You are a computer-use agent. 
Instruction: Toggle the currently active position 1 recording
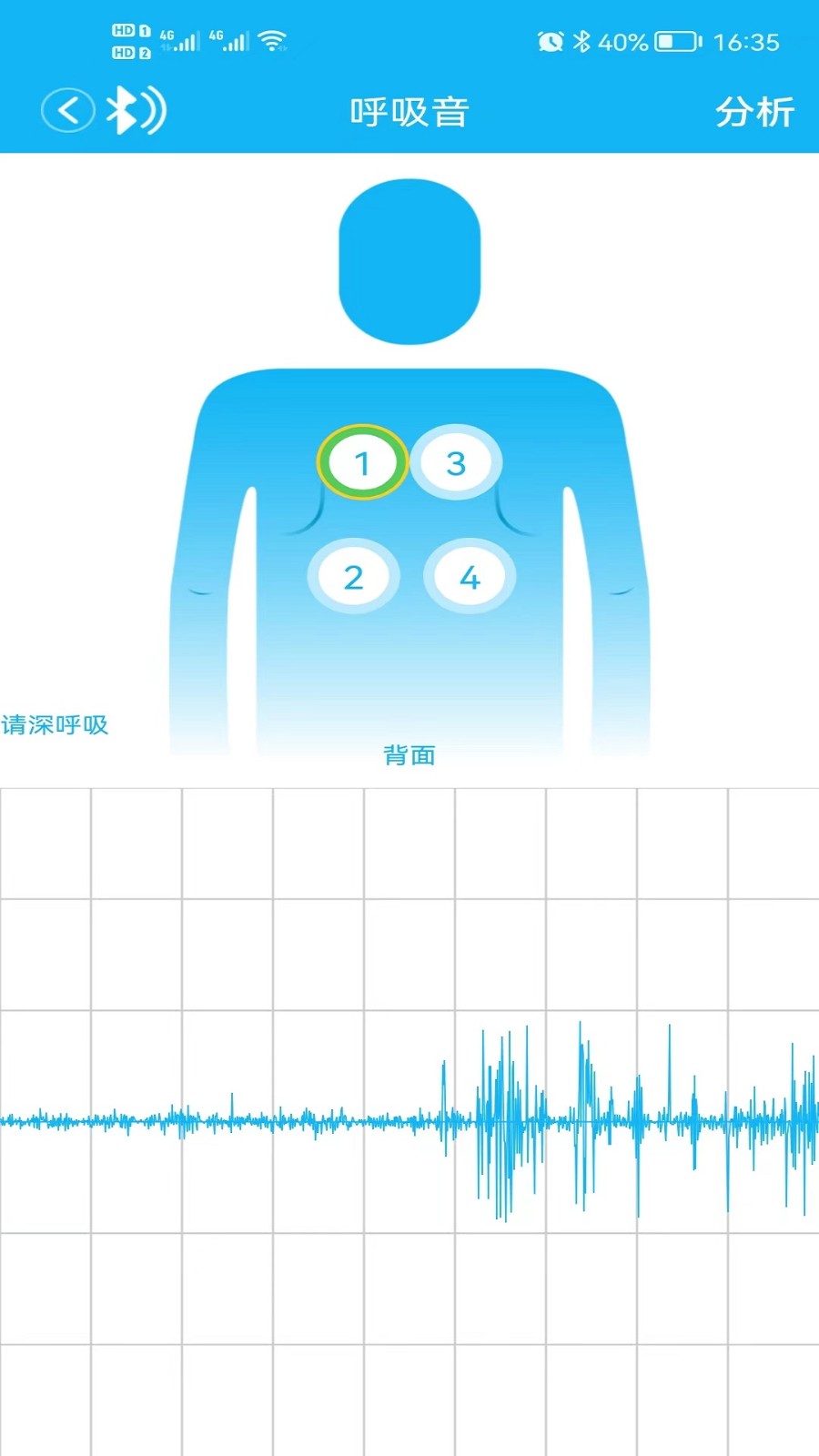(x=361, y=462)
